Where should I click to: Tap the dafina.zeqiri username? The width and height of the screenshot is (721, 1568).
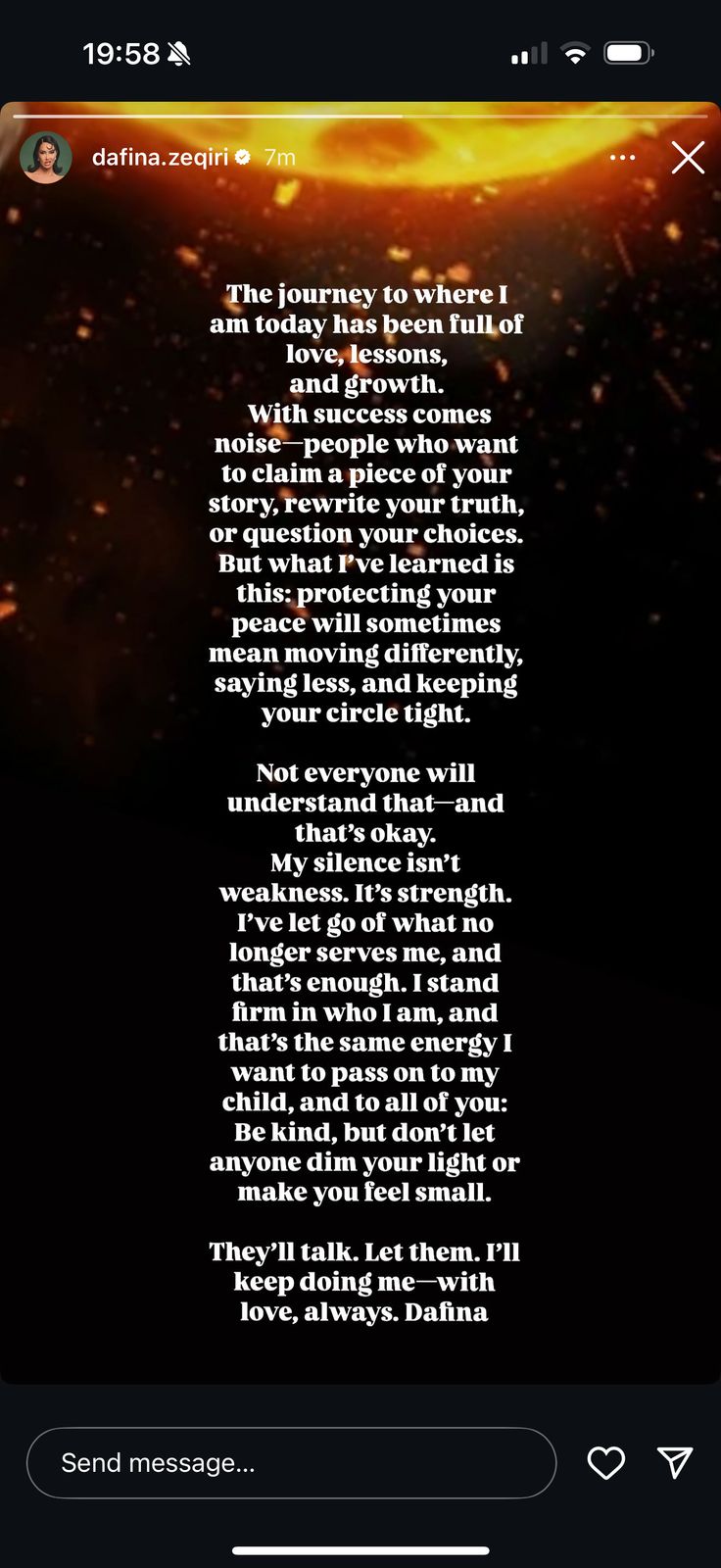[160, 157]
